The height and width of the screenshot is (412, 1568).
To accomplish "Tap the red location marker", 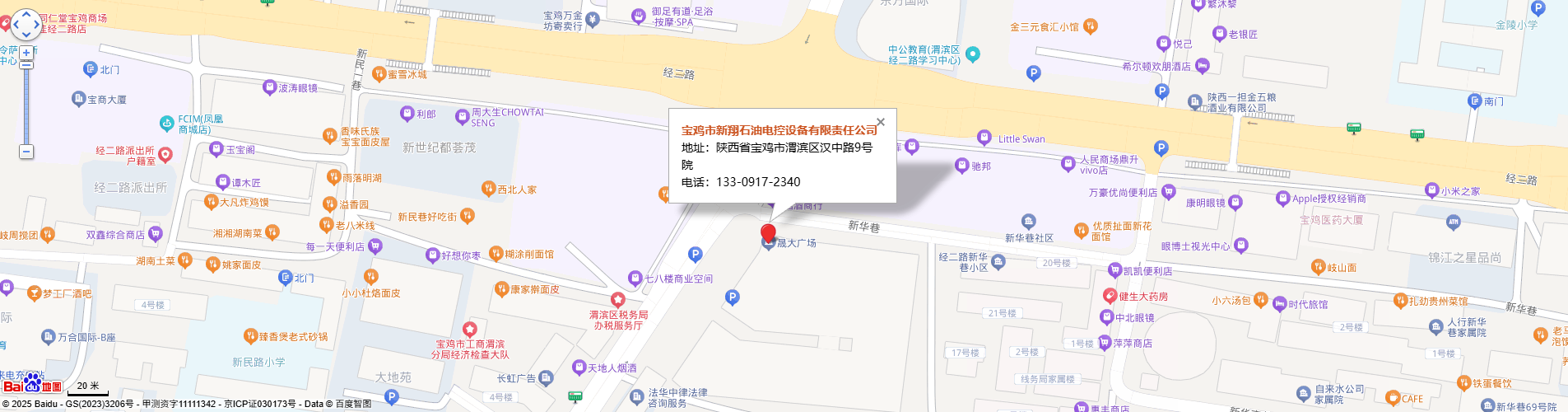I will click(x=768, y=233).
